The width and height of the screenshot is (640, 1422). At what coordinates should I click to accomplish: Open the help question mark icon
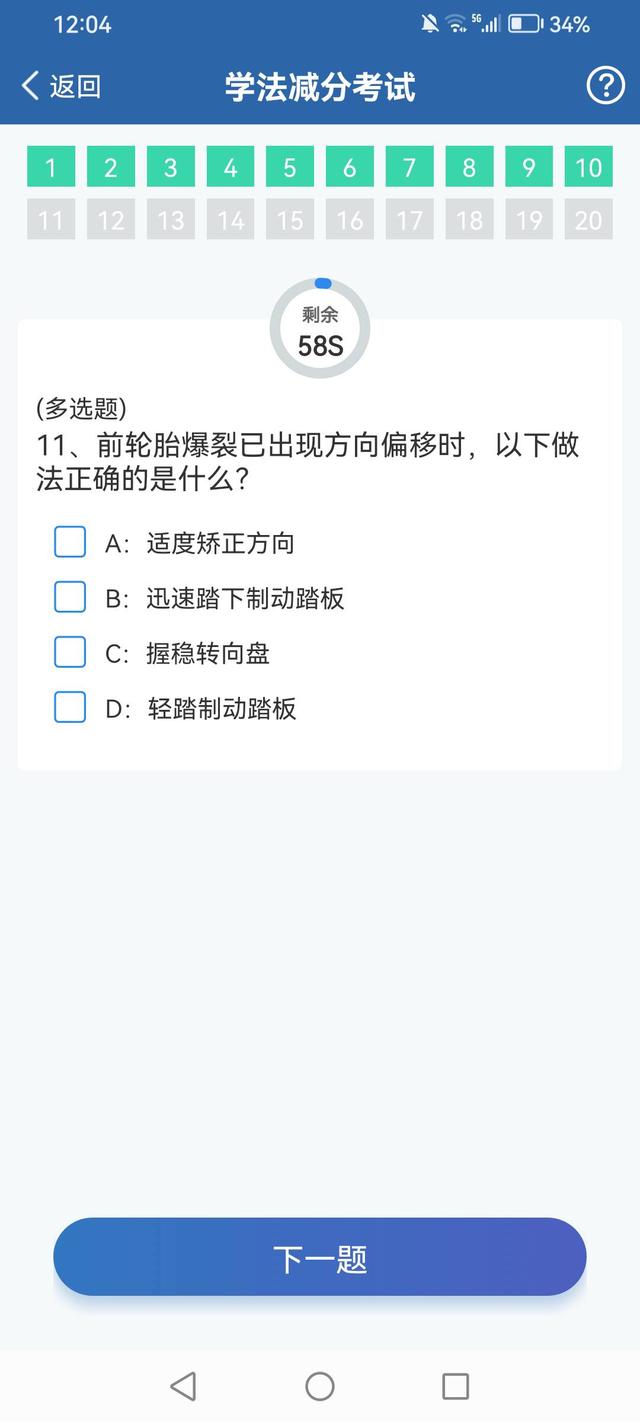605,86
